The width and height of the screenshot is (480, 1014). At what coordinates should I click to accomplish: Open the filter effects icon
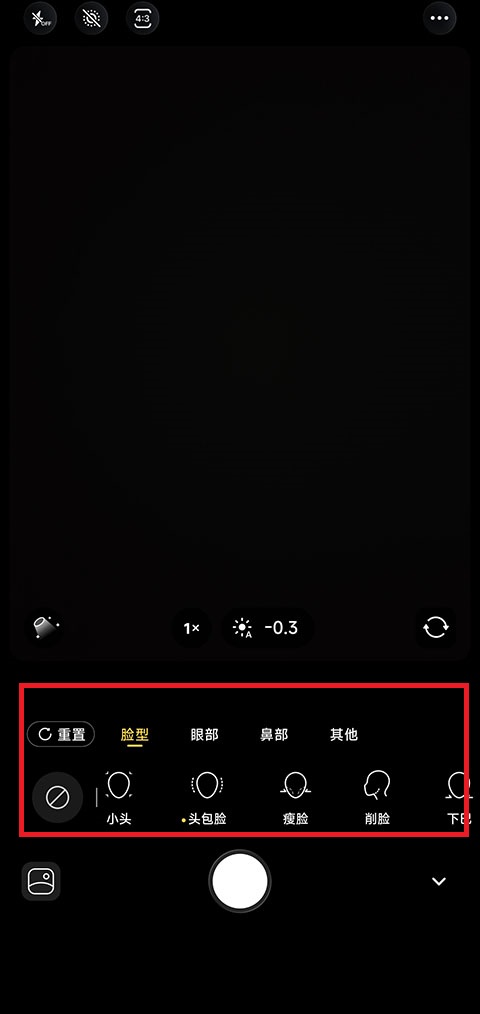(x=45, y=627)
